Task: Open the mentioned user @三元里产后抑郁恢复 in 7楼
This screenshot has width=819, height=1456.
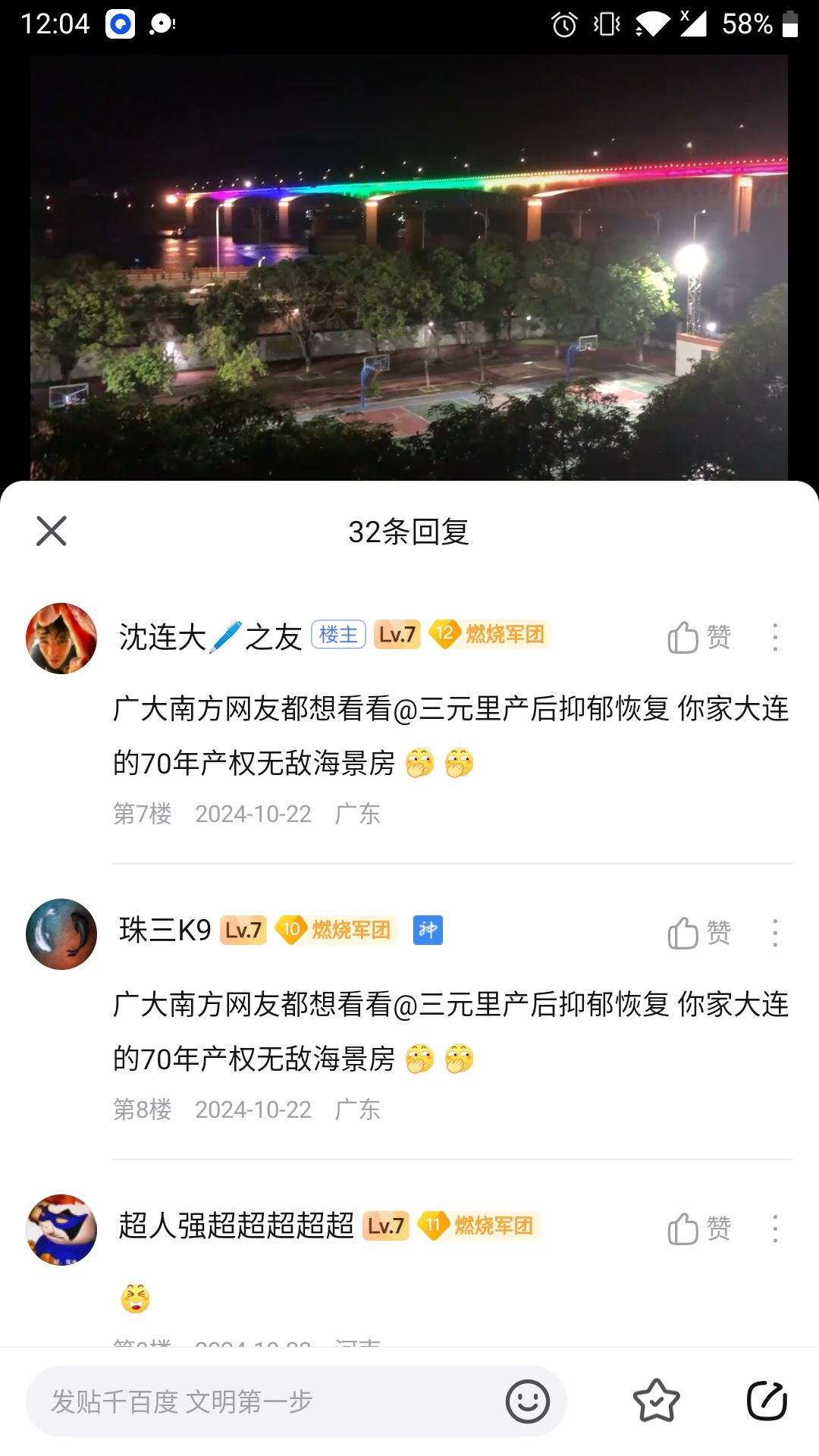Action: [x=531, y=709]
